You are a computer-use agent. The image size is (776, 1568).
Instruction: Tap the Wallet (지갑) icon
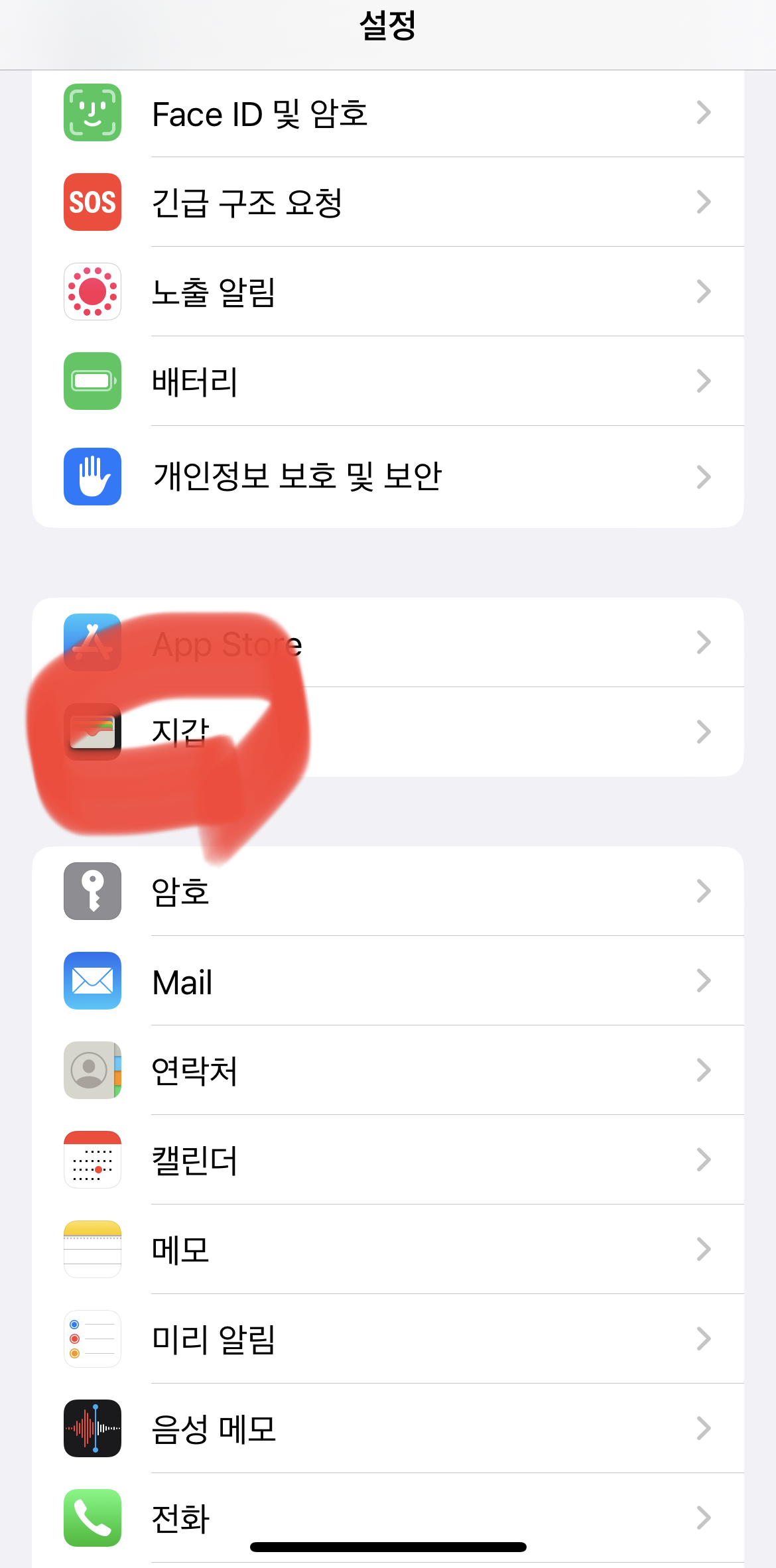click(x=92, y=732)
